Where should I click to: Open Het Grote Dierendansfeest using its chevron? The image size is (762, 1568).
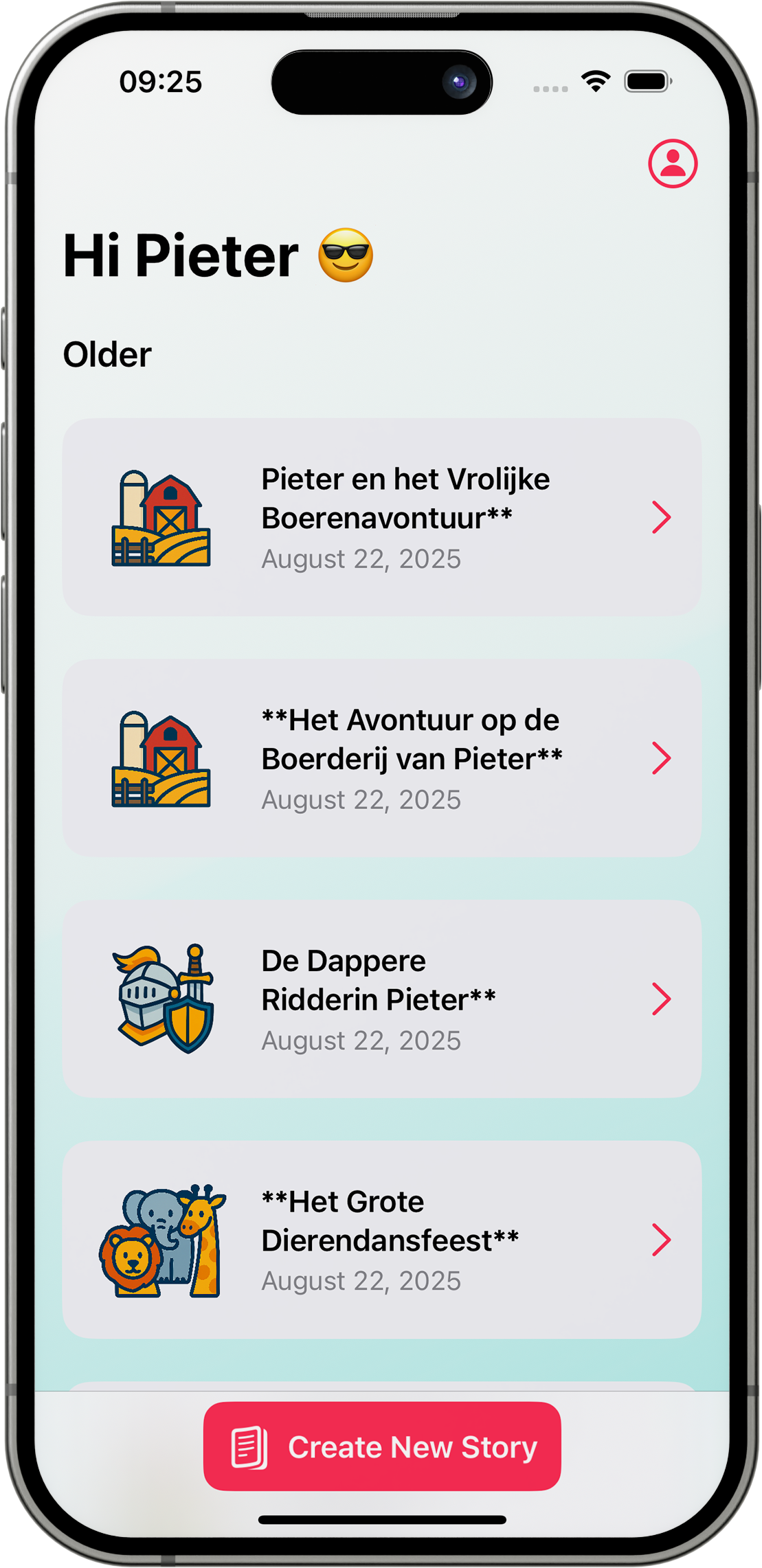click(x=662, y=1240)
